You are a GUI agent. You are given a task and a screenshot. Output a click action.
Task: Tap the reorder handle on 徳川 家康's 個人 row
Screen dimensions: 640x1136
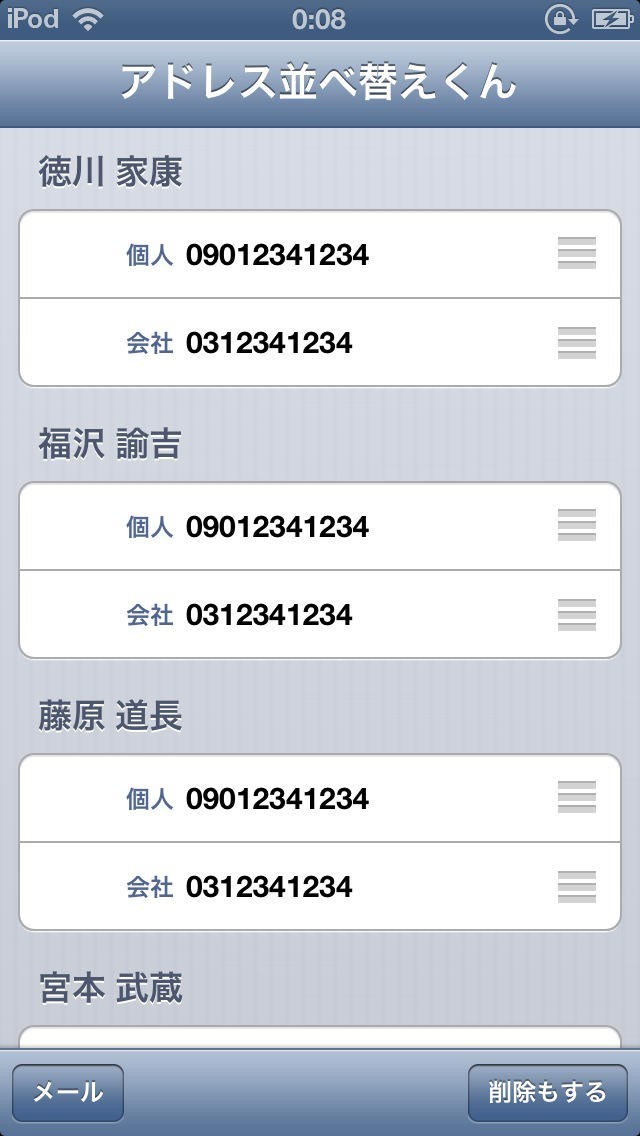tap(577, 254)
